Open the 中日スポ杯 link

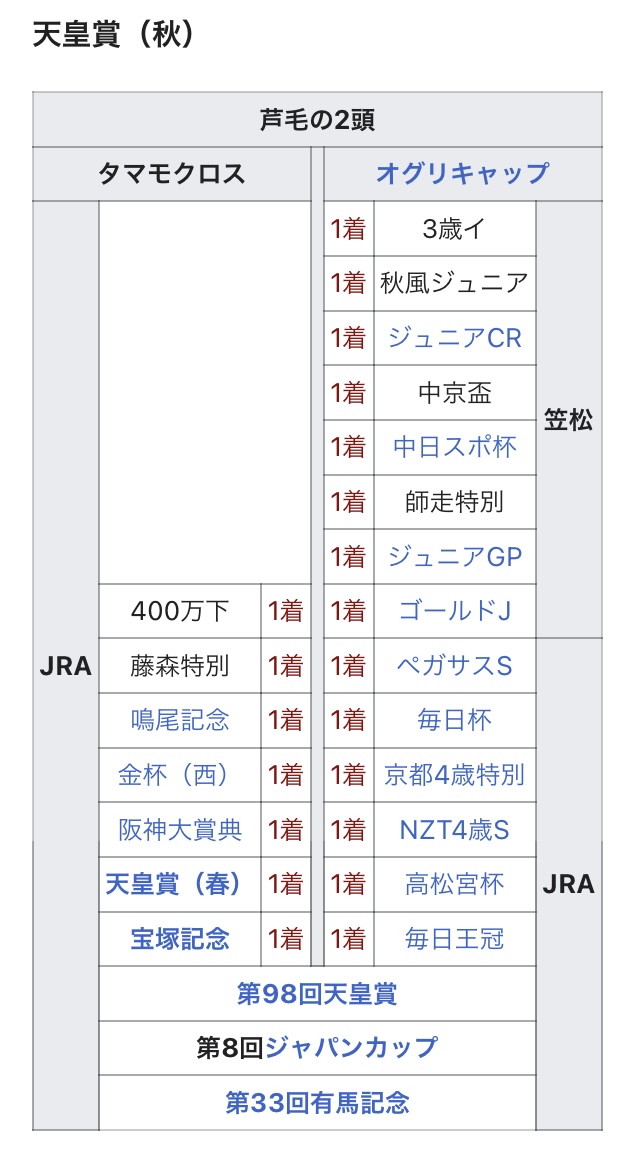coord(454,447)
